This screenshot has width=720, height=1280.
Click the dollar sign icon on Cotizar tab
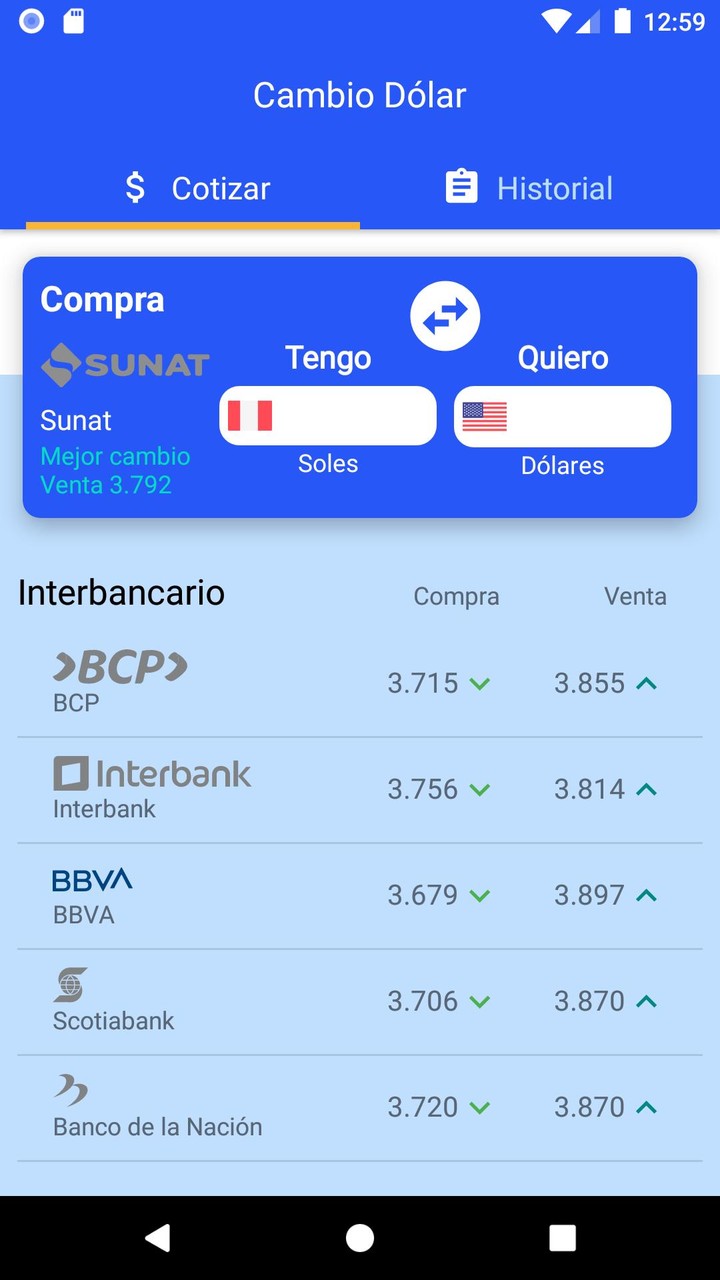tap(135, 187)
